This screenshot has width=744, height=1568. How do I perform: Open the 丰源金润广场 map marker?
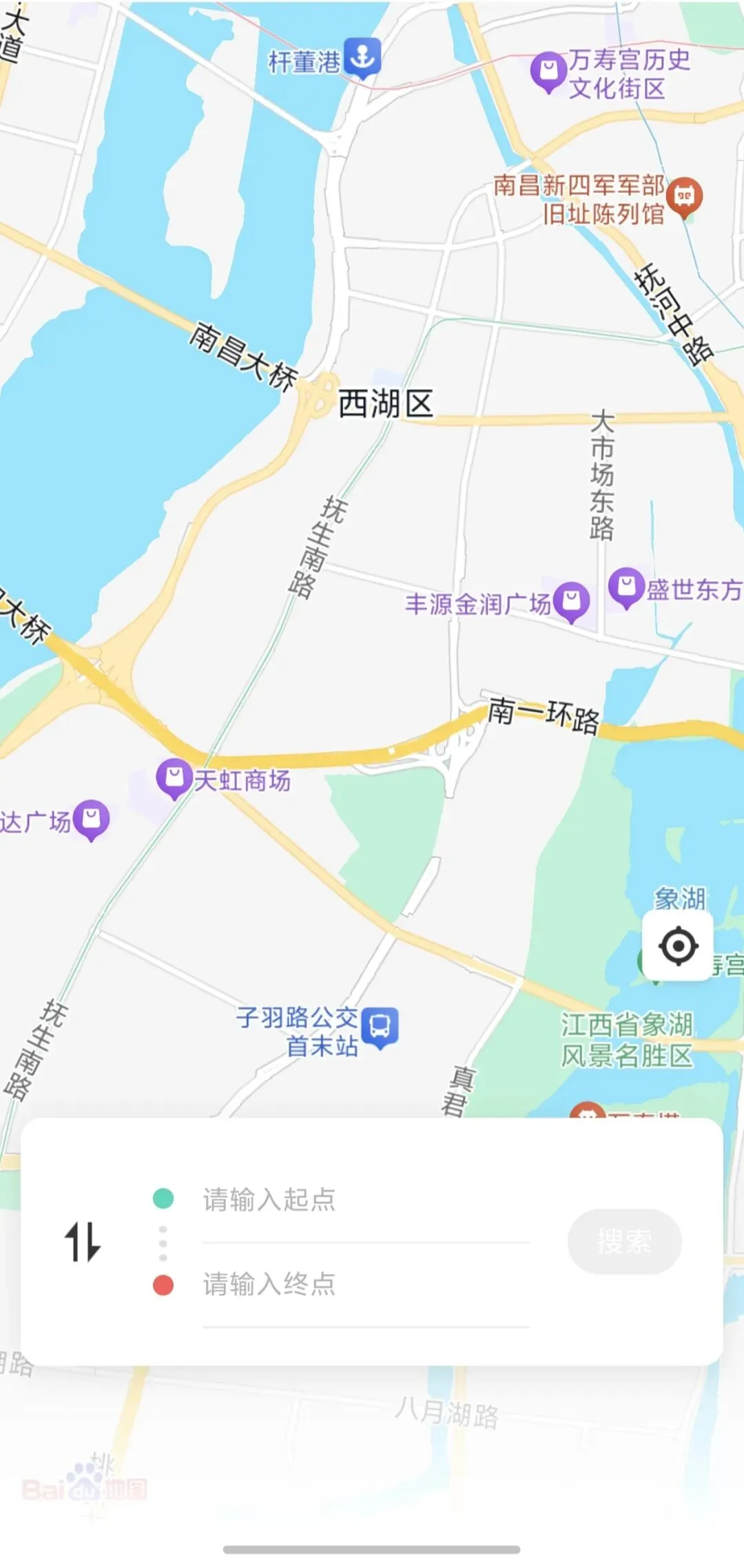point(572,601)
